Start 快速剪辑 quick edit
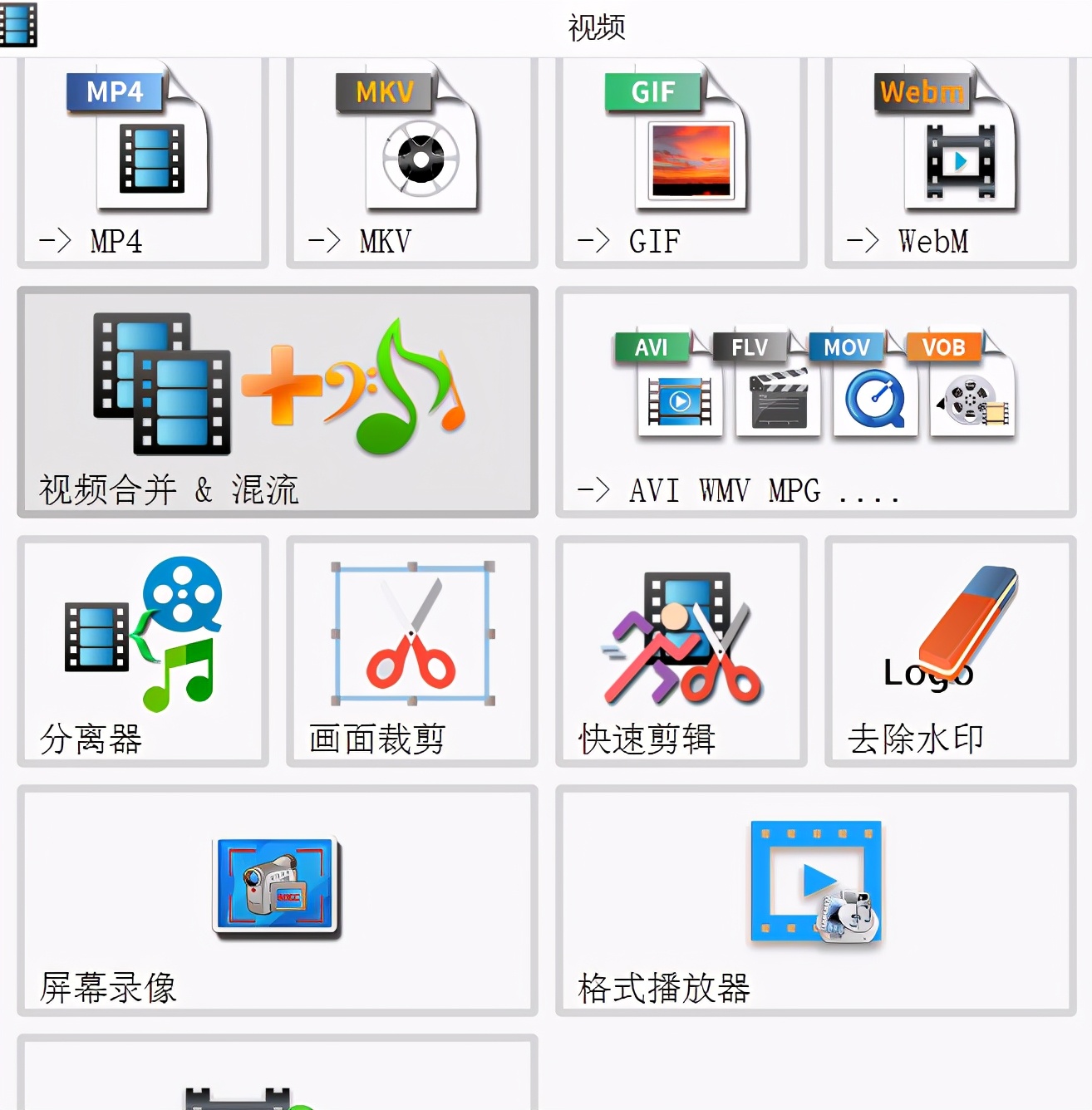This screenshot has height=1110, width=1092. click(681, 651)
